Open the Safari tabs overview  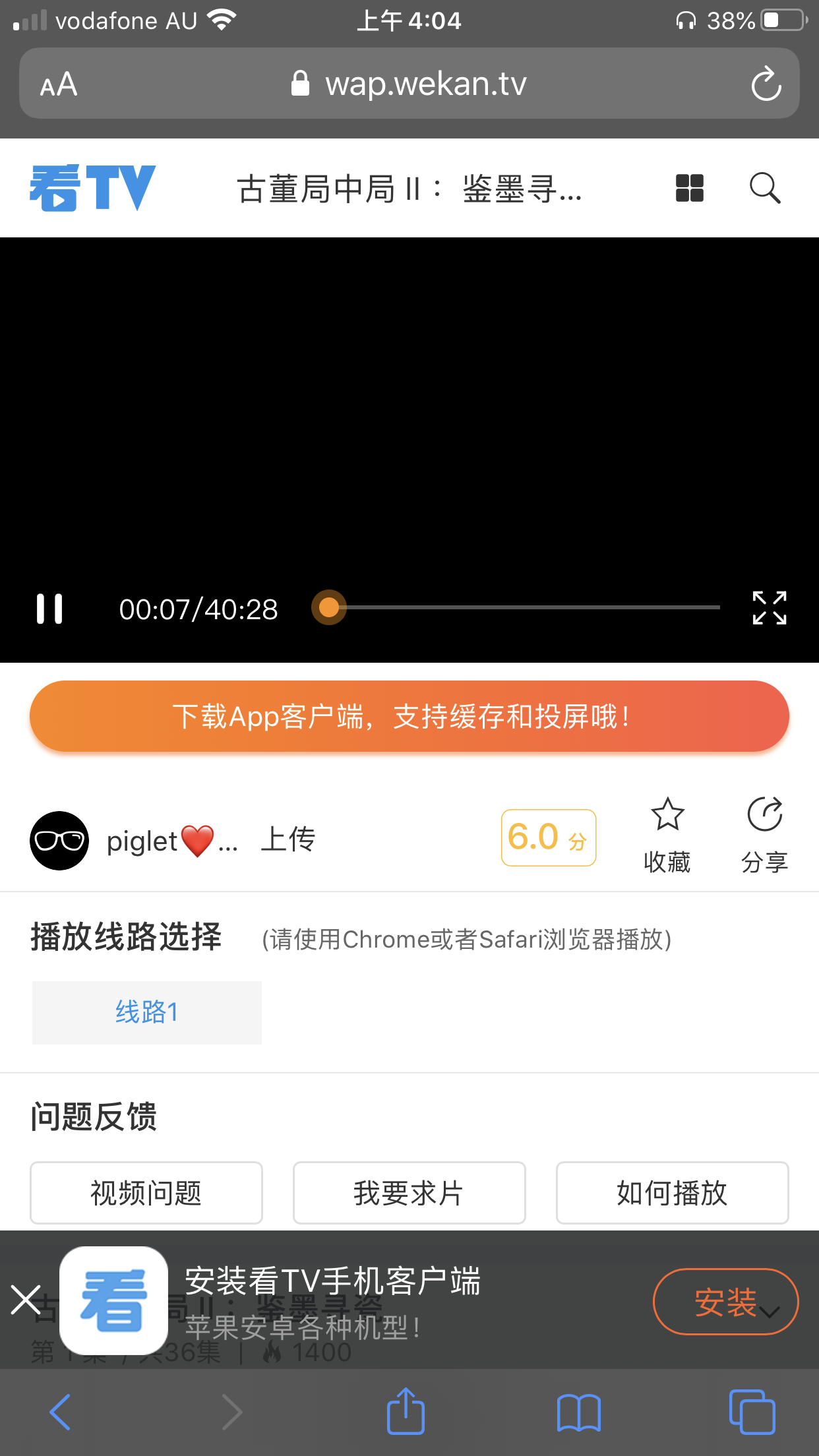tap(752, 1412)
